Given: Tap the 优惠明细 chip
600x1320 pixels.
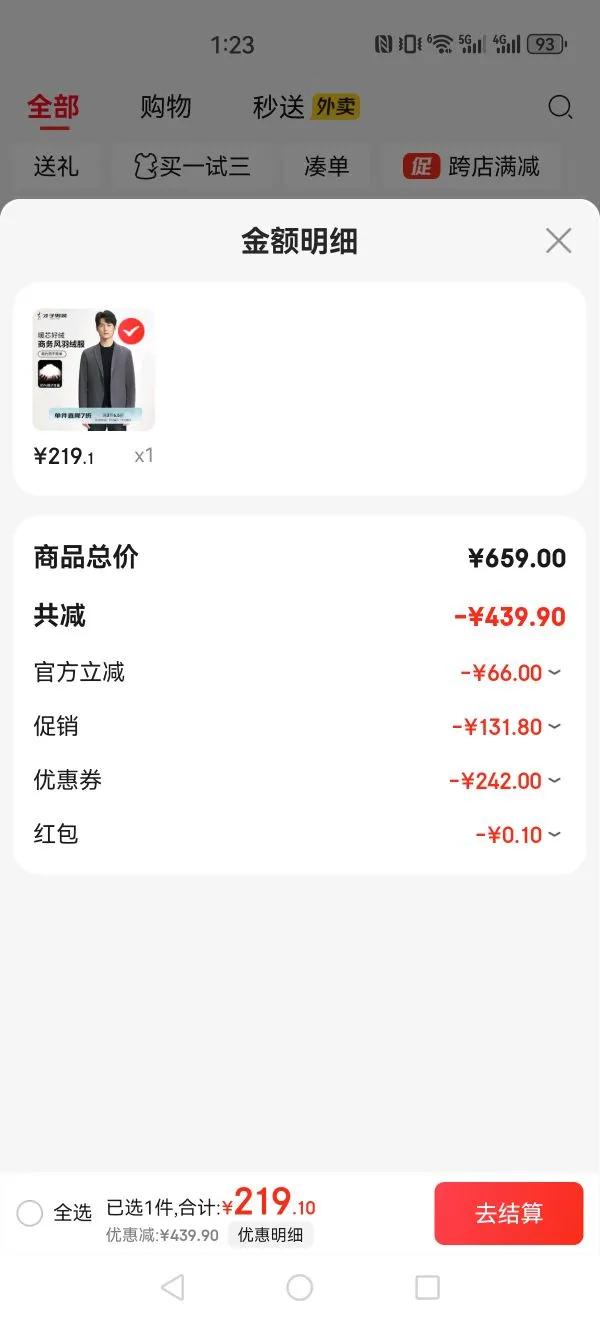Looking at the screenshot, I should [270, 1235].
